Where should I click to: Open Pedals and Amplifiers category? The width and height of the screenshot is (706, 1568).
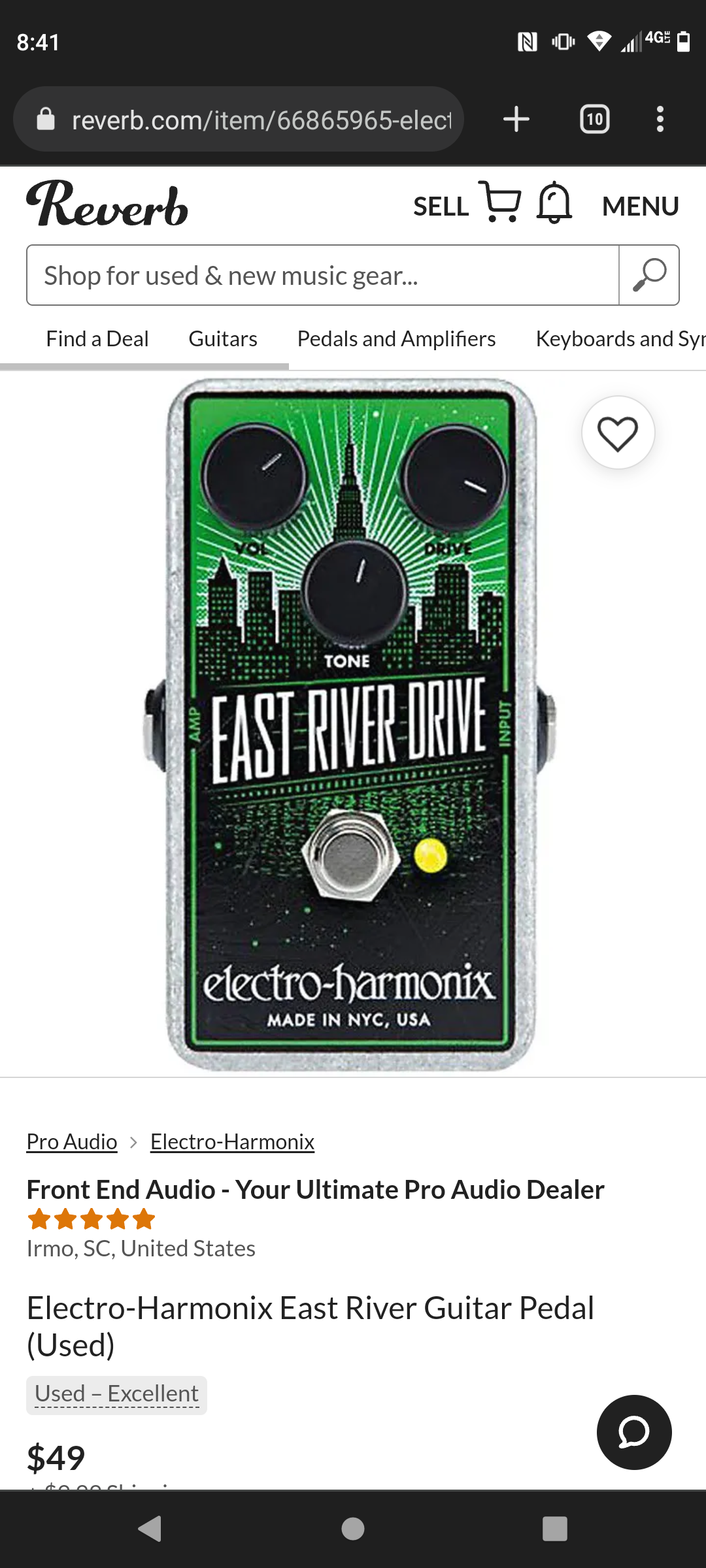(x=396, y=339)
